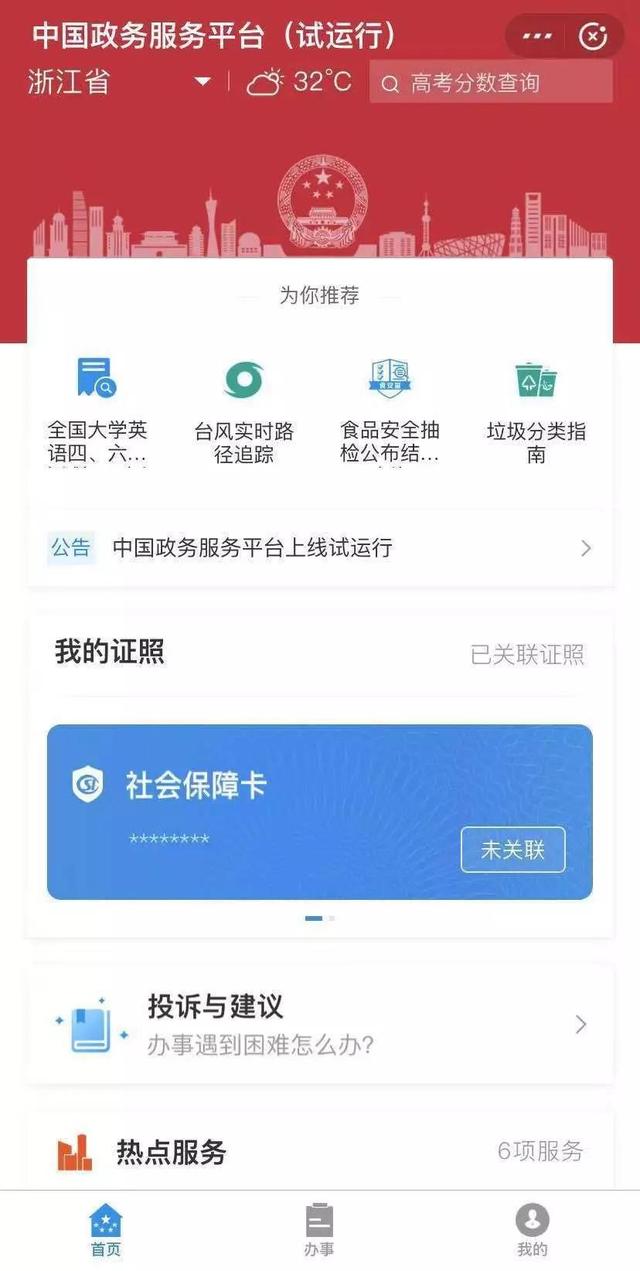The image size is (640, 1271).
Task: Open 投诉与建议
Action: 320,1024
